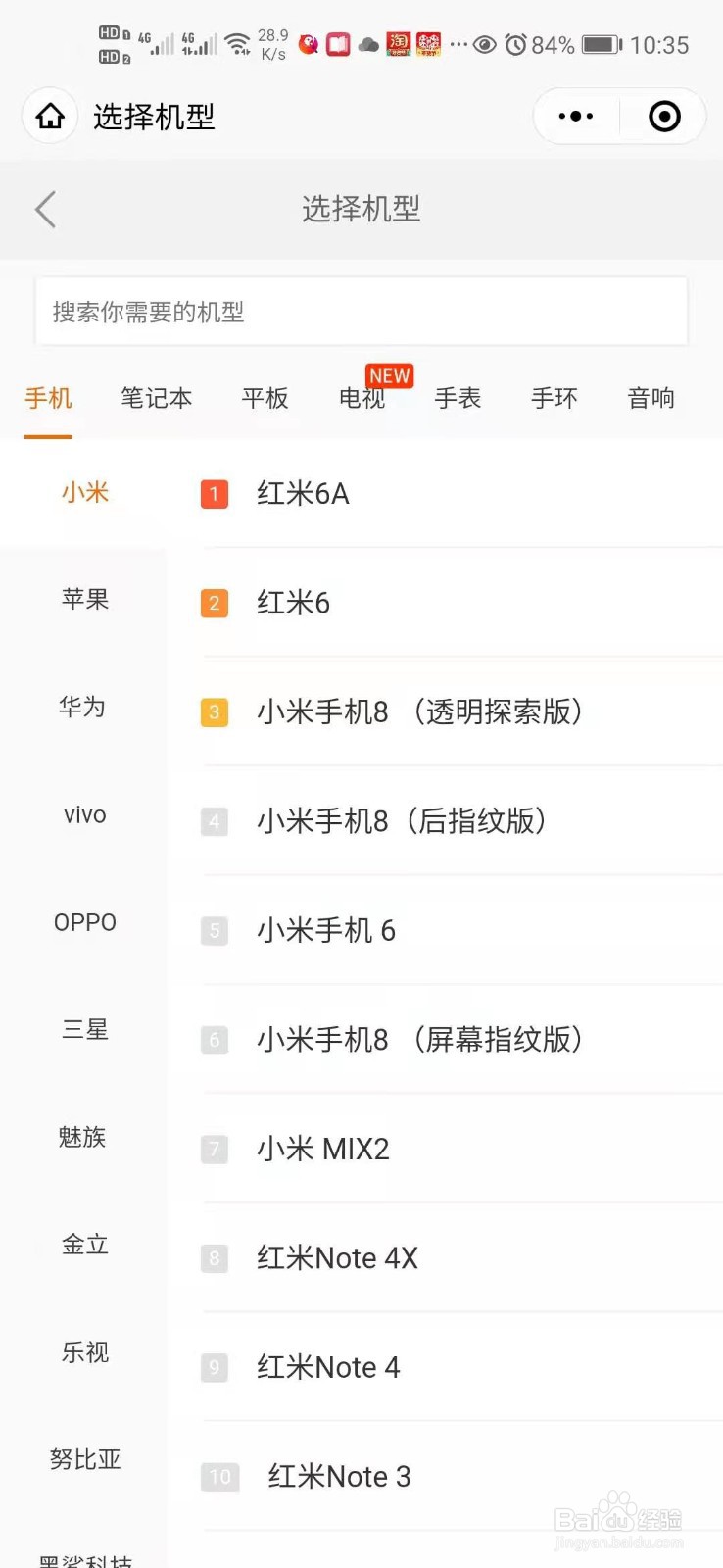This screenshot has width=723, height=1568.
Task: Open the mini program overflow menu
Action: [575, 117]
